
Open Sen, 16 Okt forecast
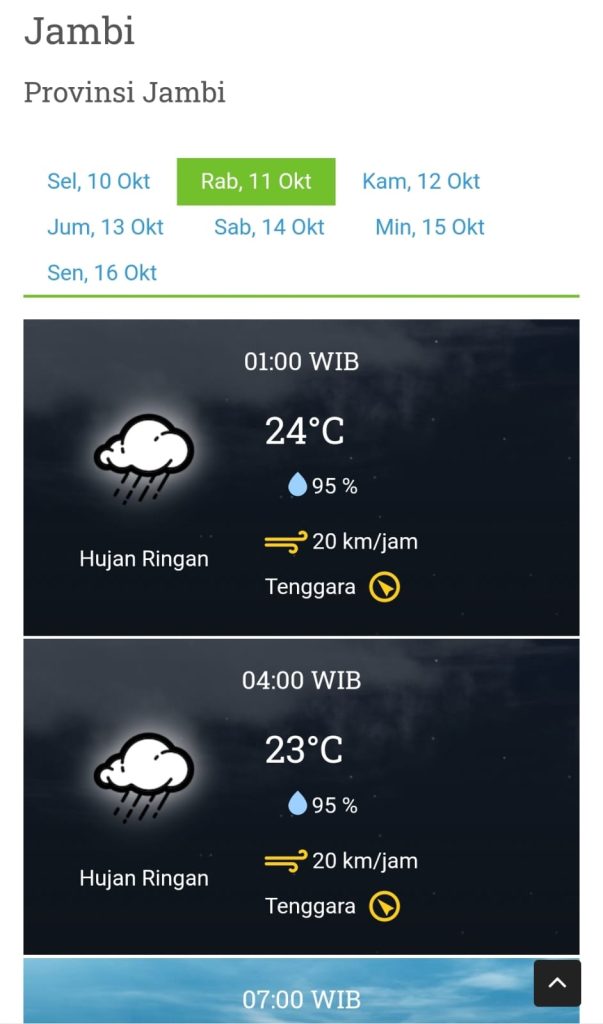coord(102,272)
